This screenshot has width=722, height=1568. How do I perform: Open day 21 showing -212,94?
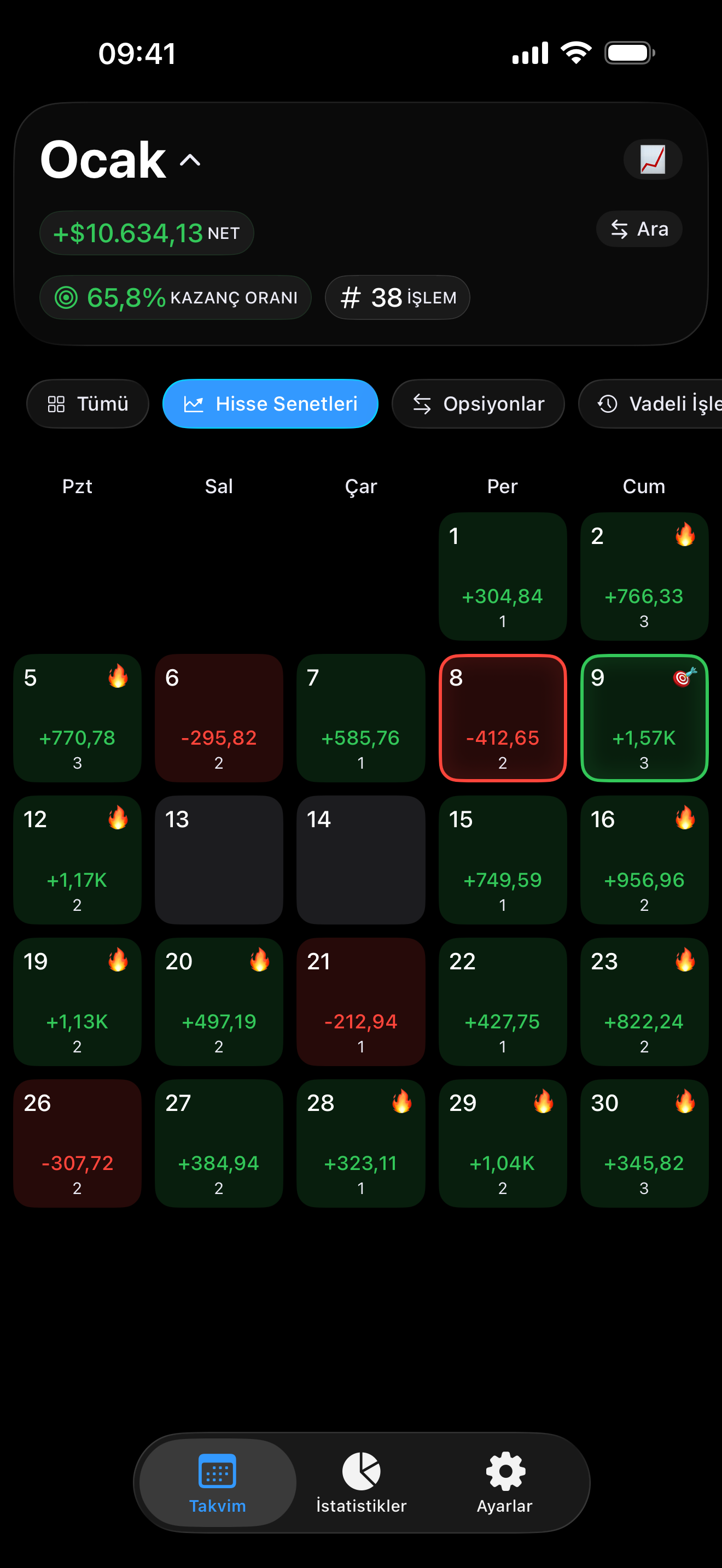click(360, 1001)
